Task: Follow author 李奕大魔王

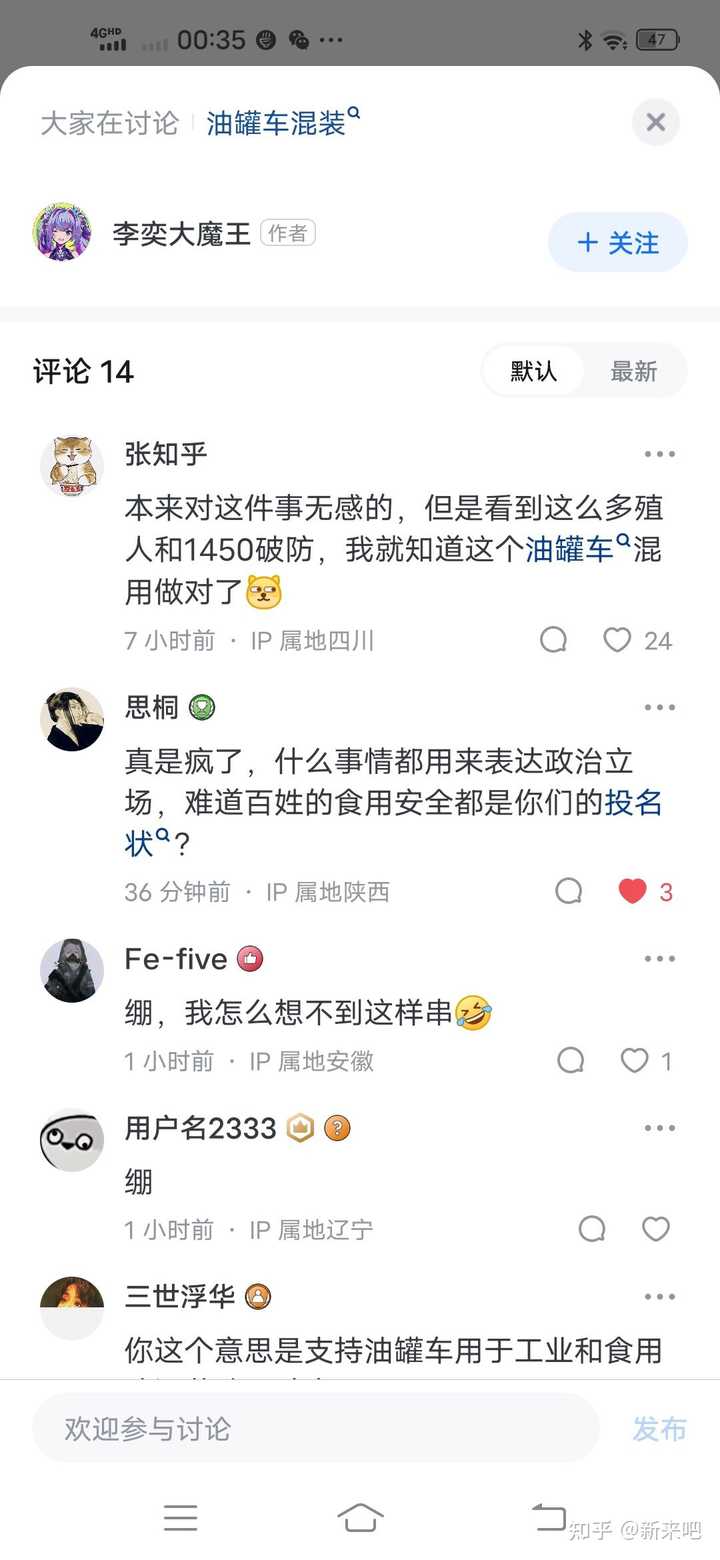Action: [x=617, y=242]
